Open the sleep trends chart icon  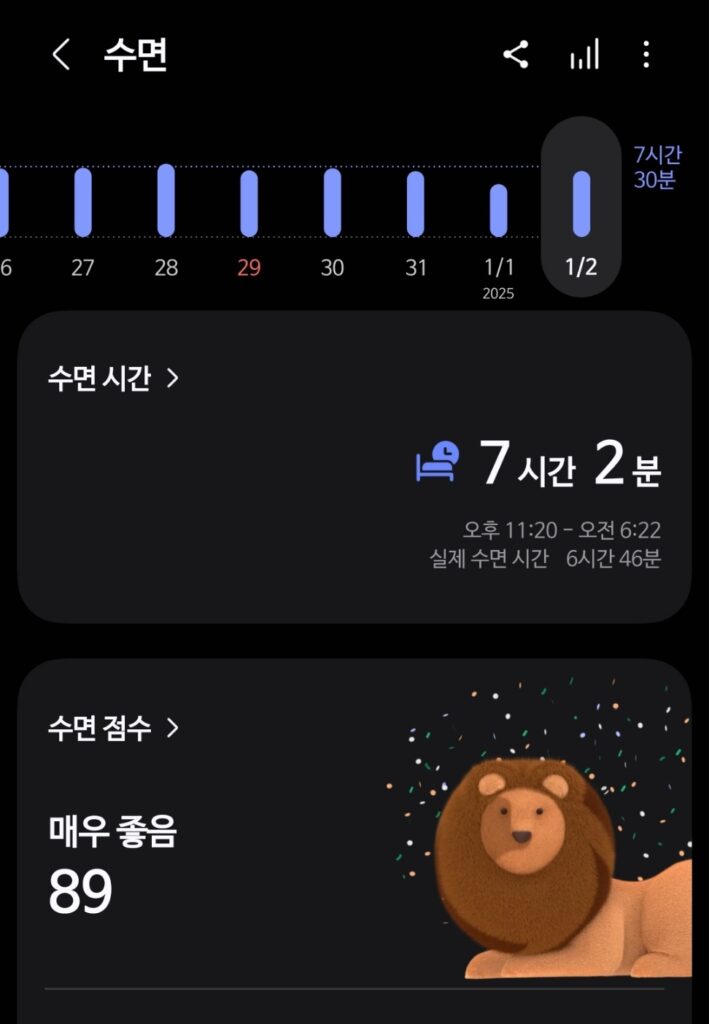coord(584,55)
